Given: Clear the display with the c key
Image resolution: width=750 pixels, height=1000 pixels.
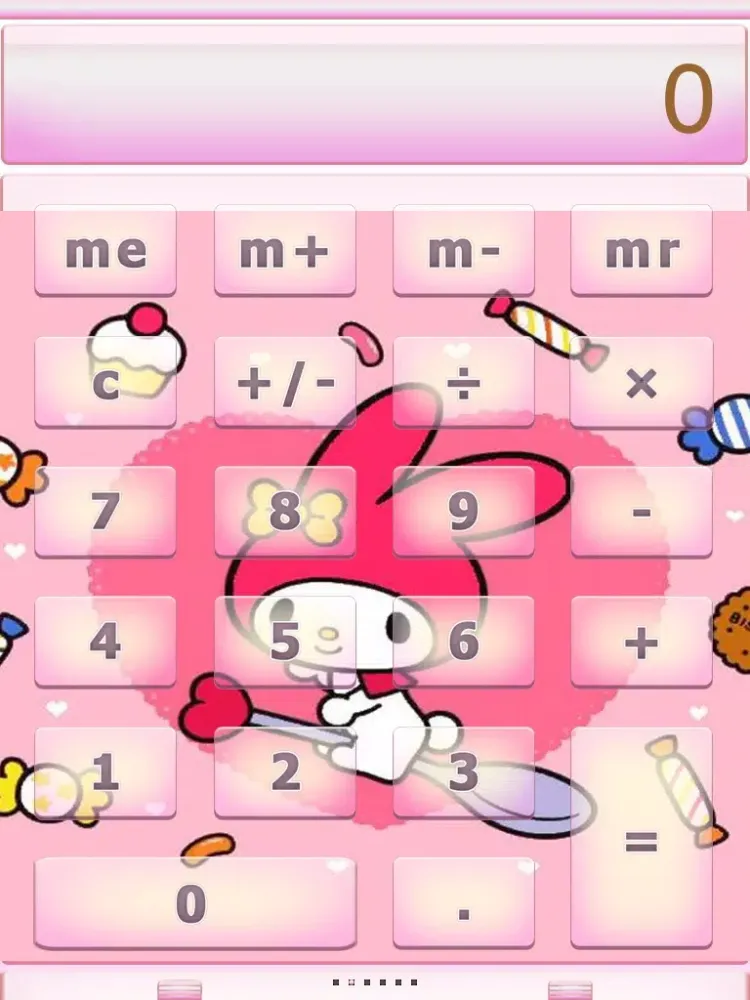Looking at the screenshot, I should (x=105, y=382).
